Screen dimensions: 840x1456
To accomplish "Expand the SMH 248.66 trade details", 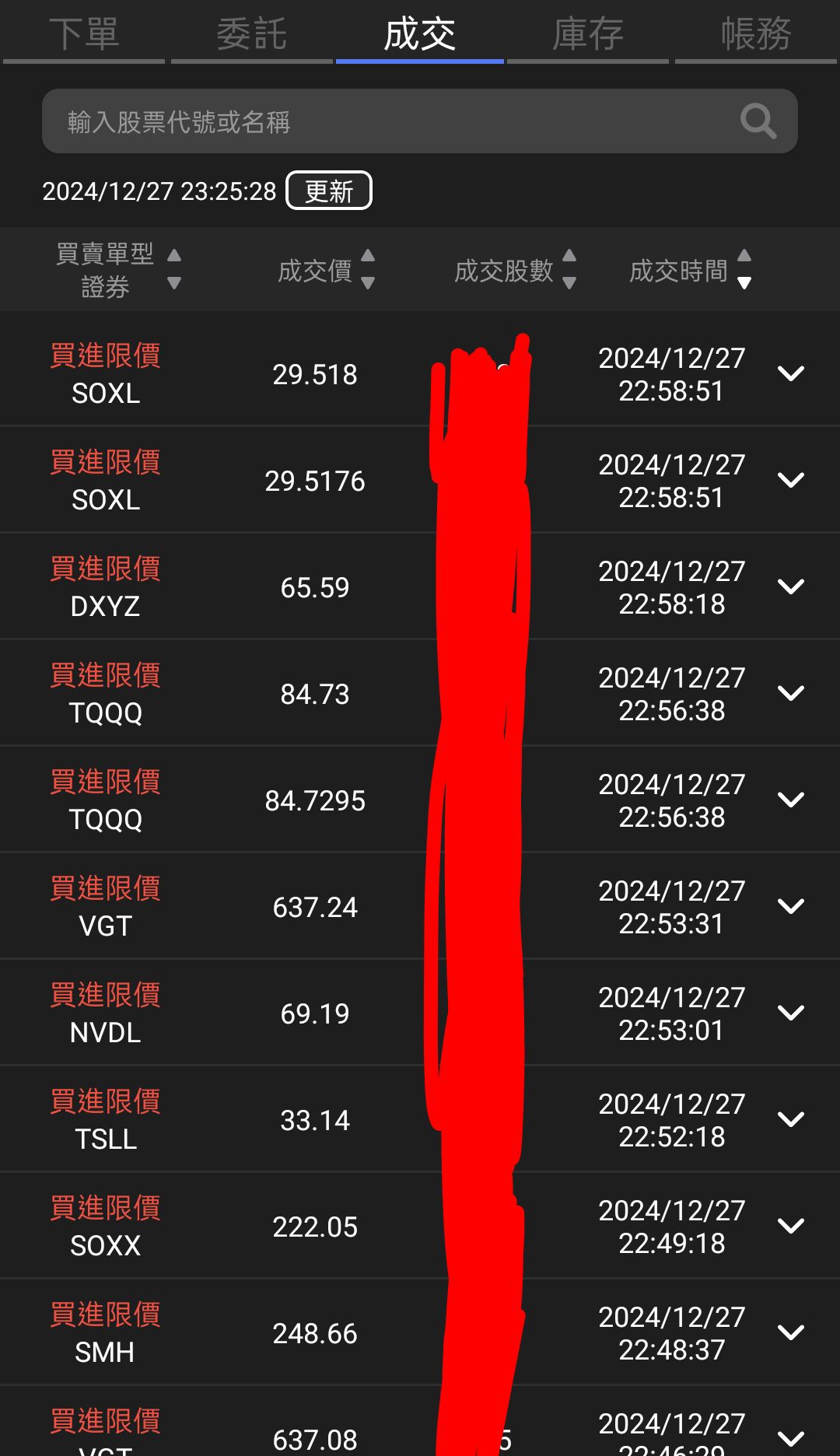I will pyautogui.click(x=792, y=1332).
